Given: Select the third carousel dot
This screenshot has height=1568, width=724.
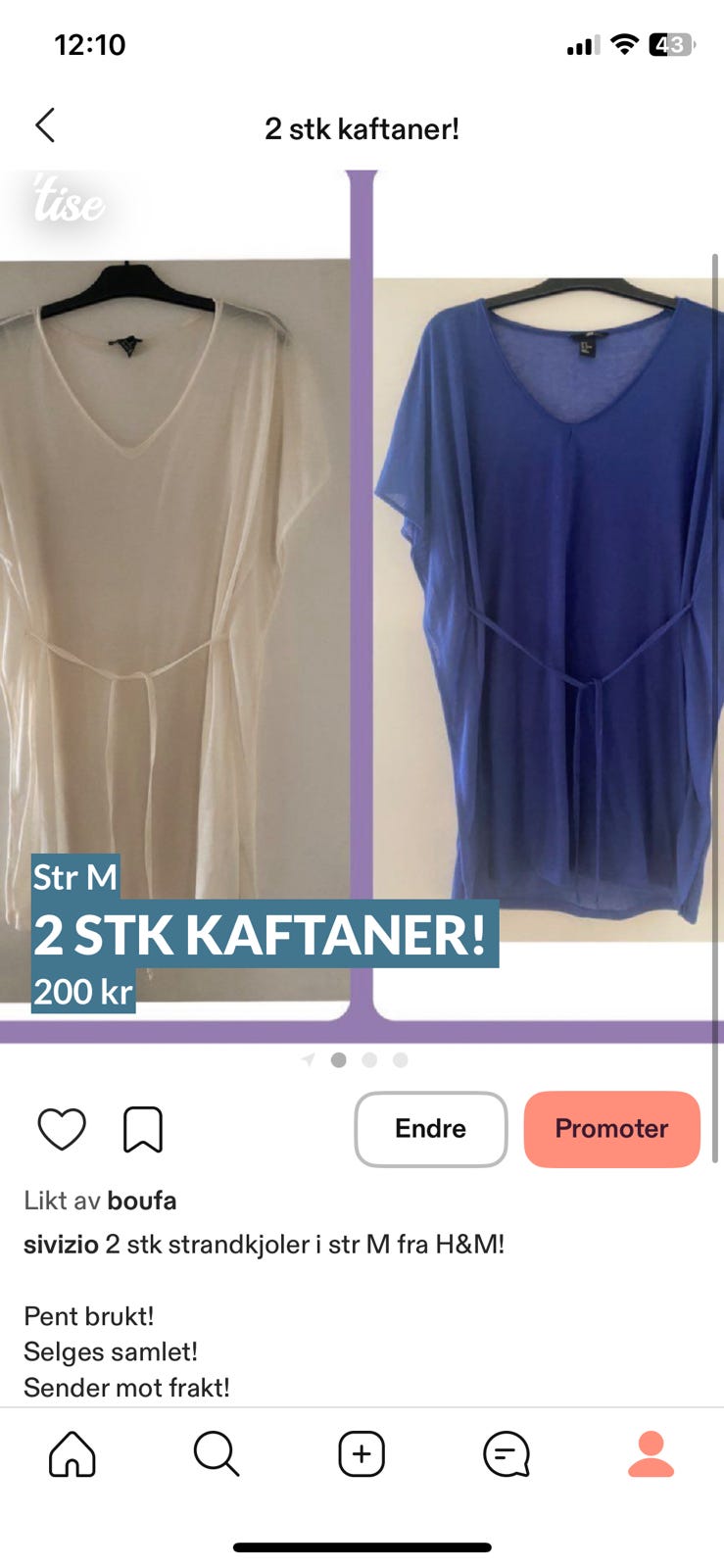Looking at the screenshot, I should (x=400, y=1059).
